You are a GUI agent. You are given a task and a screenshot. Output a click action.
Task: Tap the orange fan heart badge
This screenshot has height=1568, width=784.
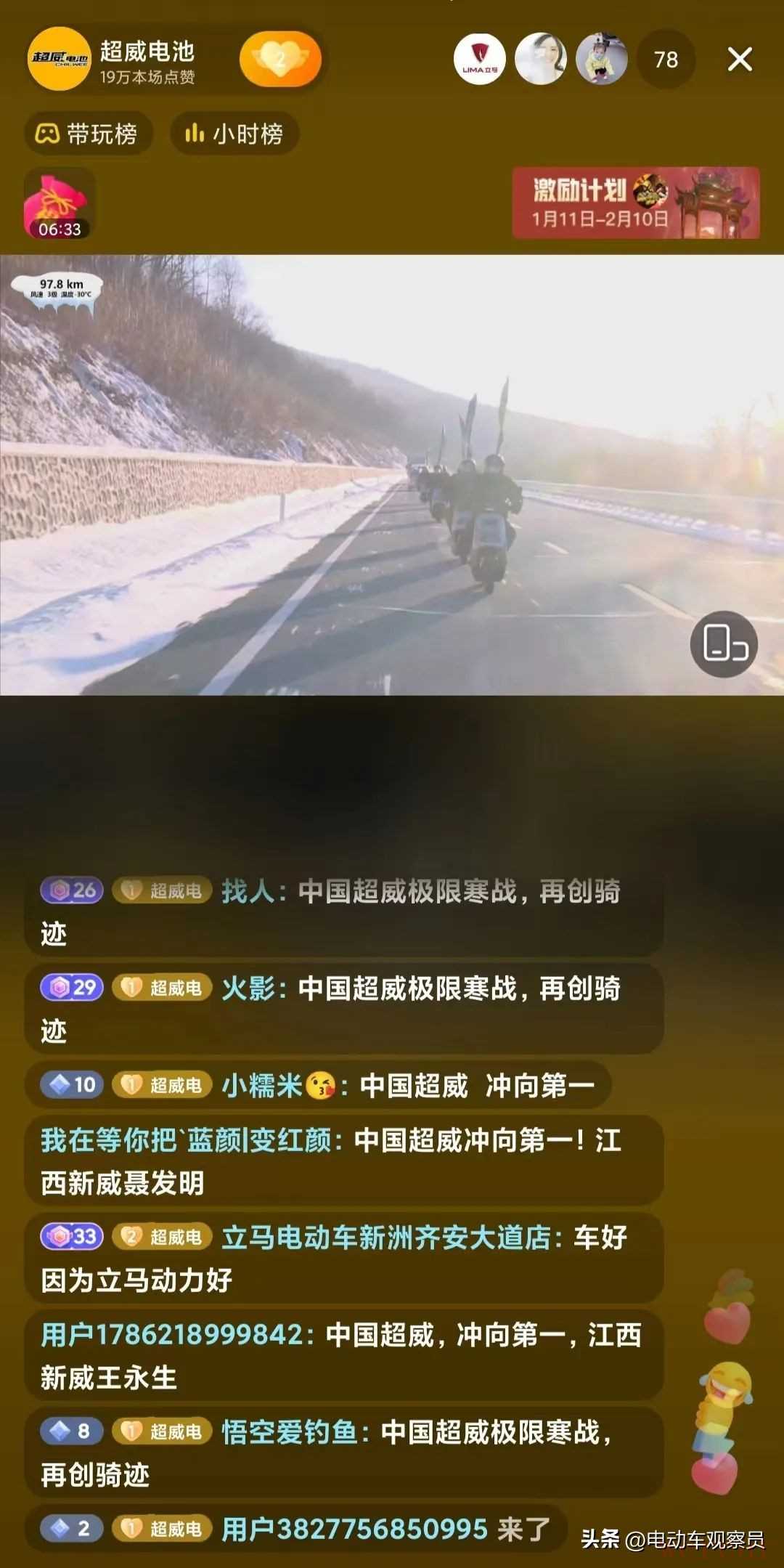coord(280,60)
